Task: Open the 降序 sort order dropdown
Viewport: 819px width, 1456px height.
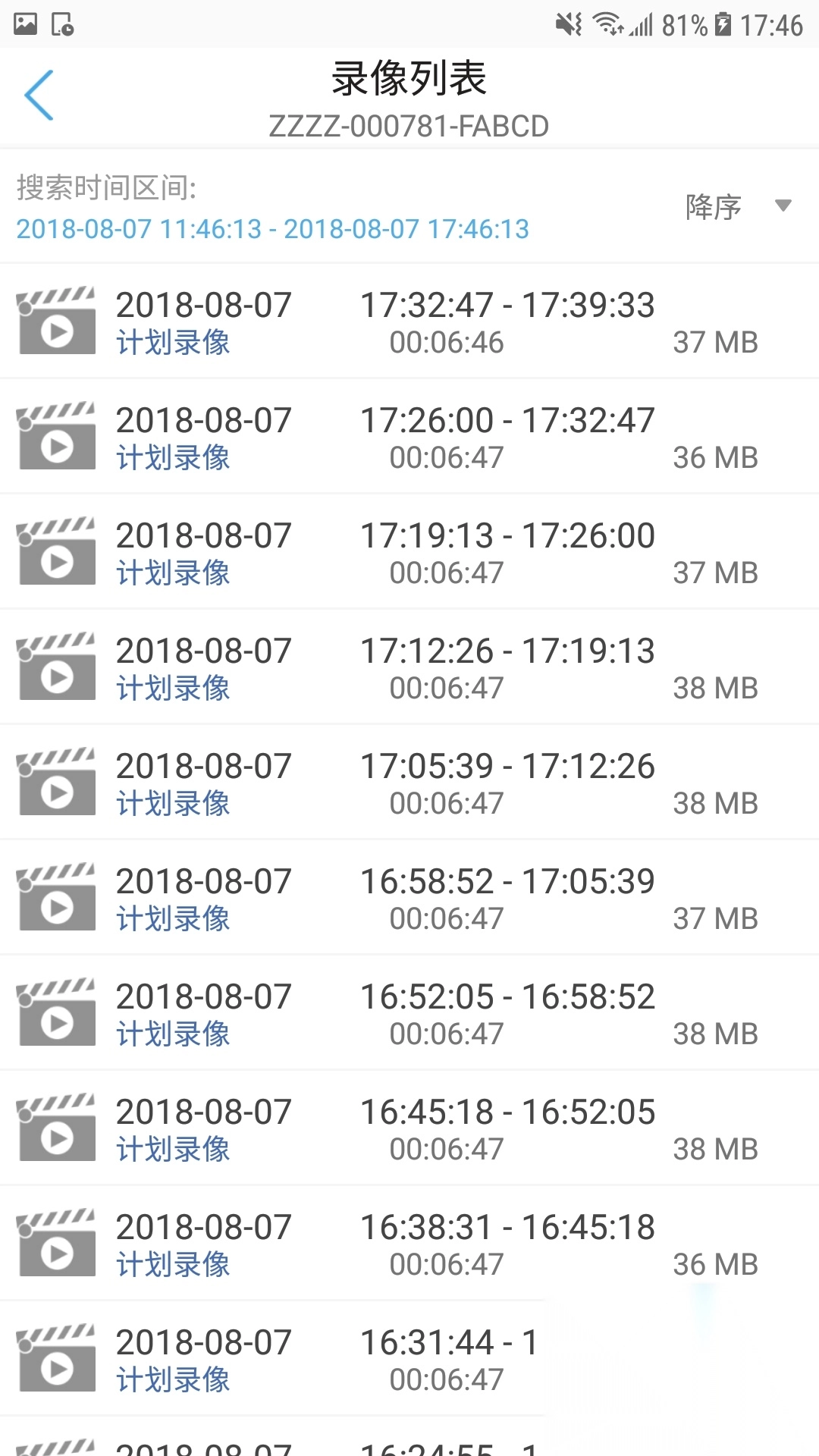Action: tap(737, 206)
